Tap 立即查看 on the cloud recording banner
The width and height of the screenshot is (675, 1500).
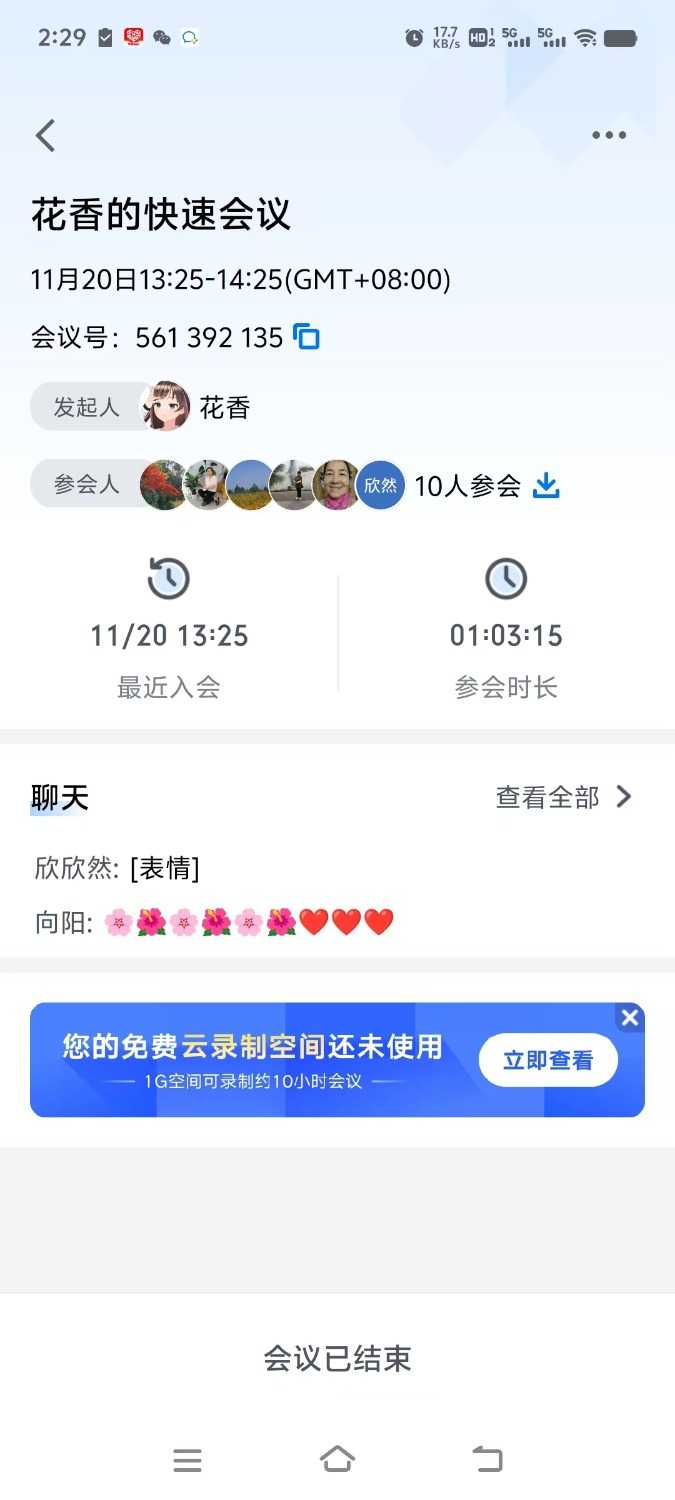(548, 1060)
